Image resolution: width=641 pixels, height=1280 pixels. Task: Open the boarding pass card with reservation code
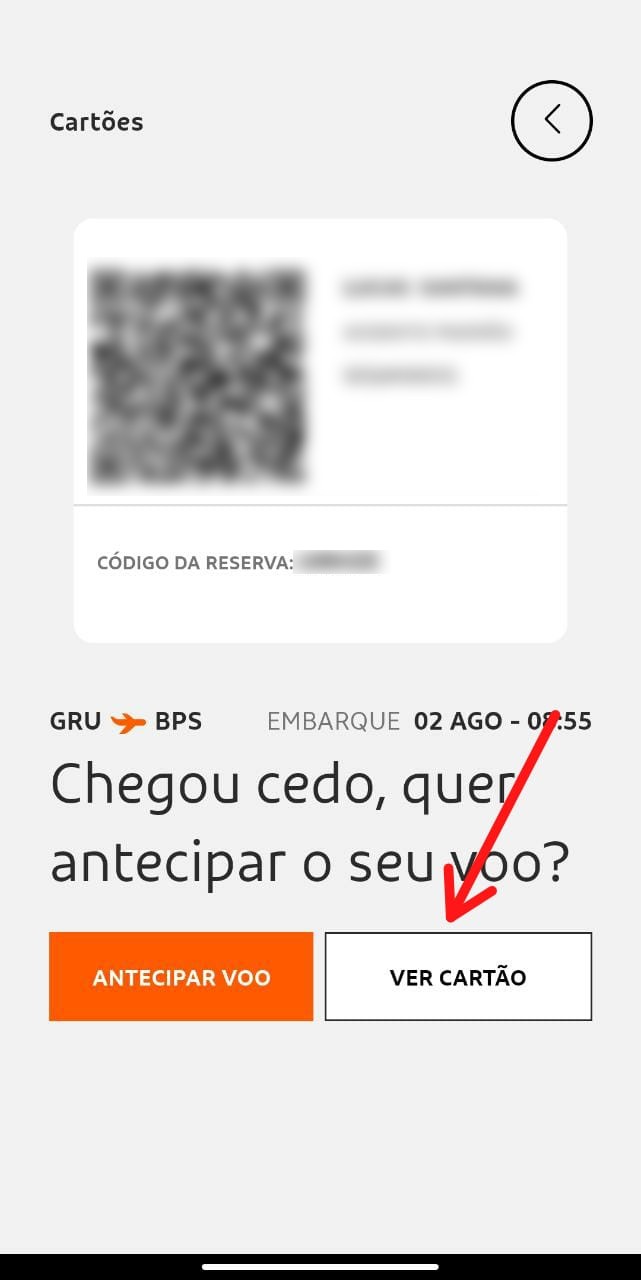pos(320,430)
